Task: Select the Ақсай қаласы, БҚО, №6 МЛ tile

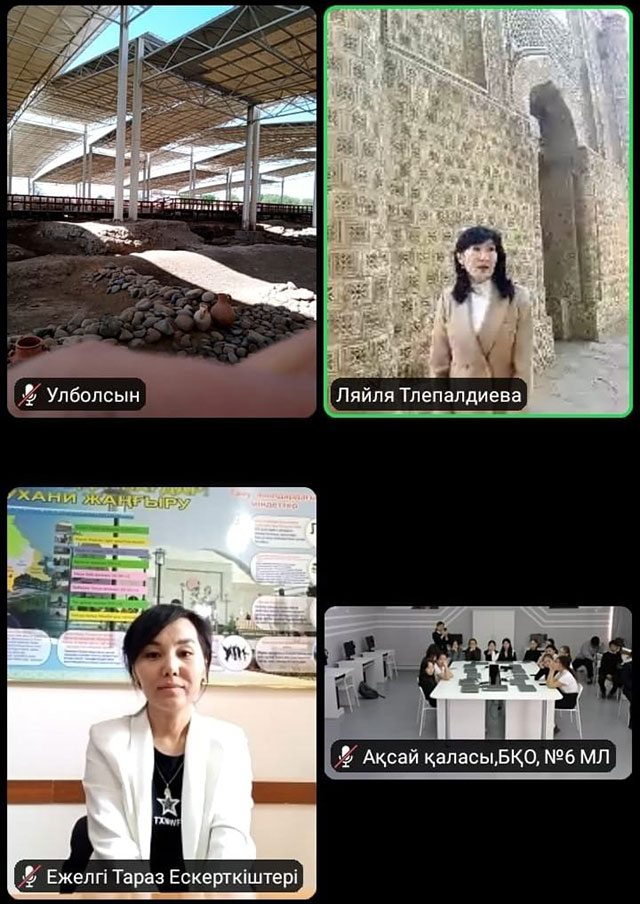Action: tap(478, 690)
